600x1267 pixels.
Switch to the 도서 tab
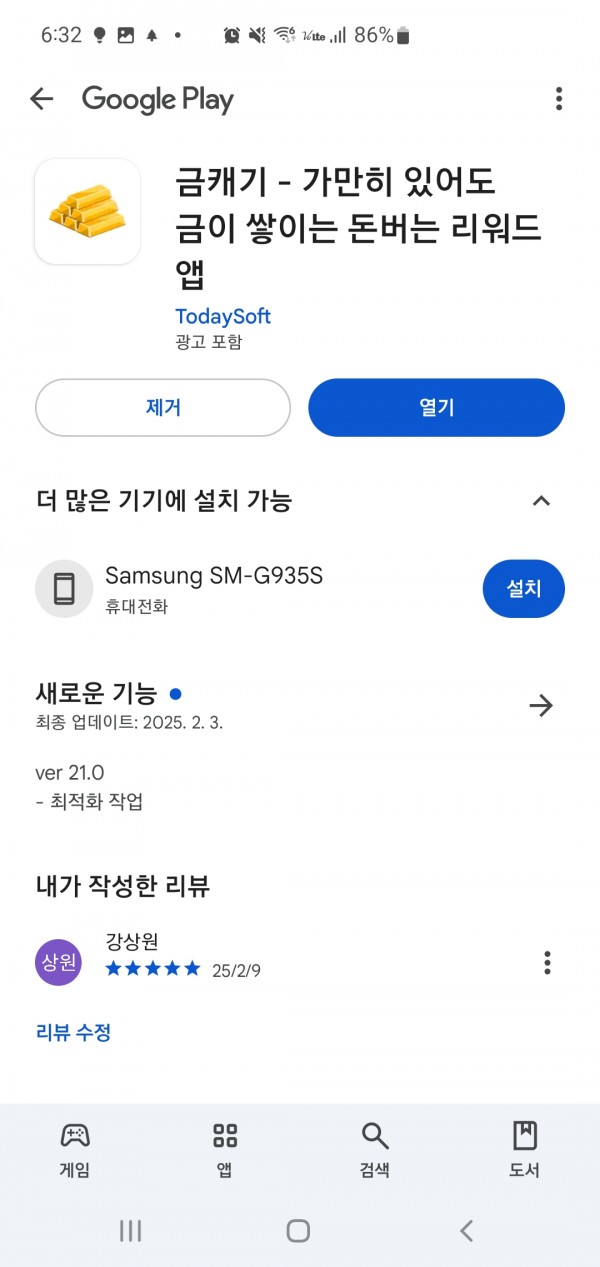click(x=525, y=1149)
